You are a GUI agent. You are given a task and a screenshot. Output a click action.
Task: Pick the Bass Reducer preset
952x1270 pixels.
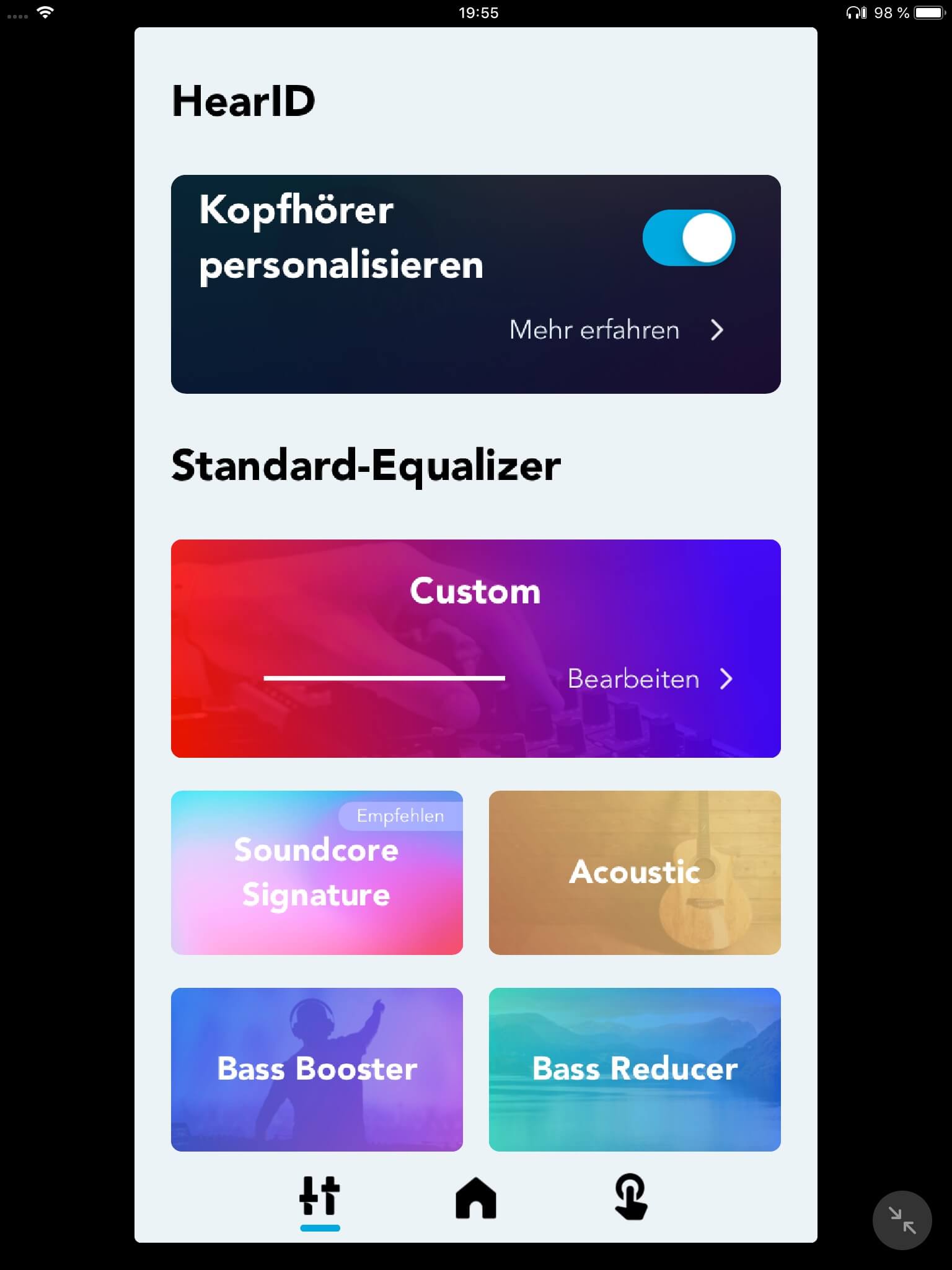click(634, 1069)
